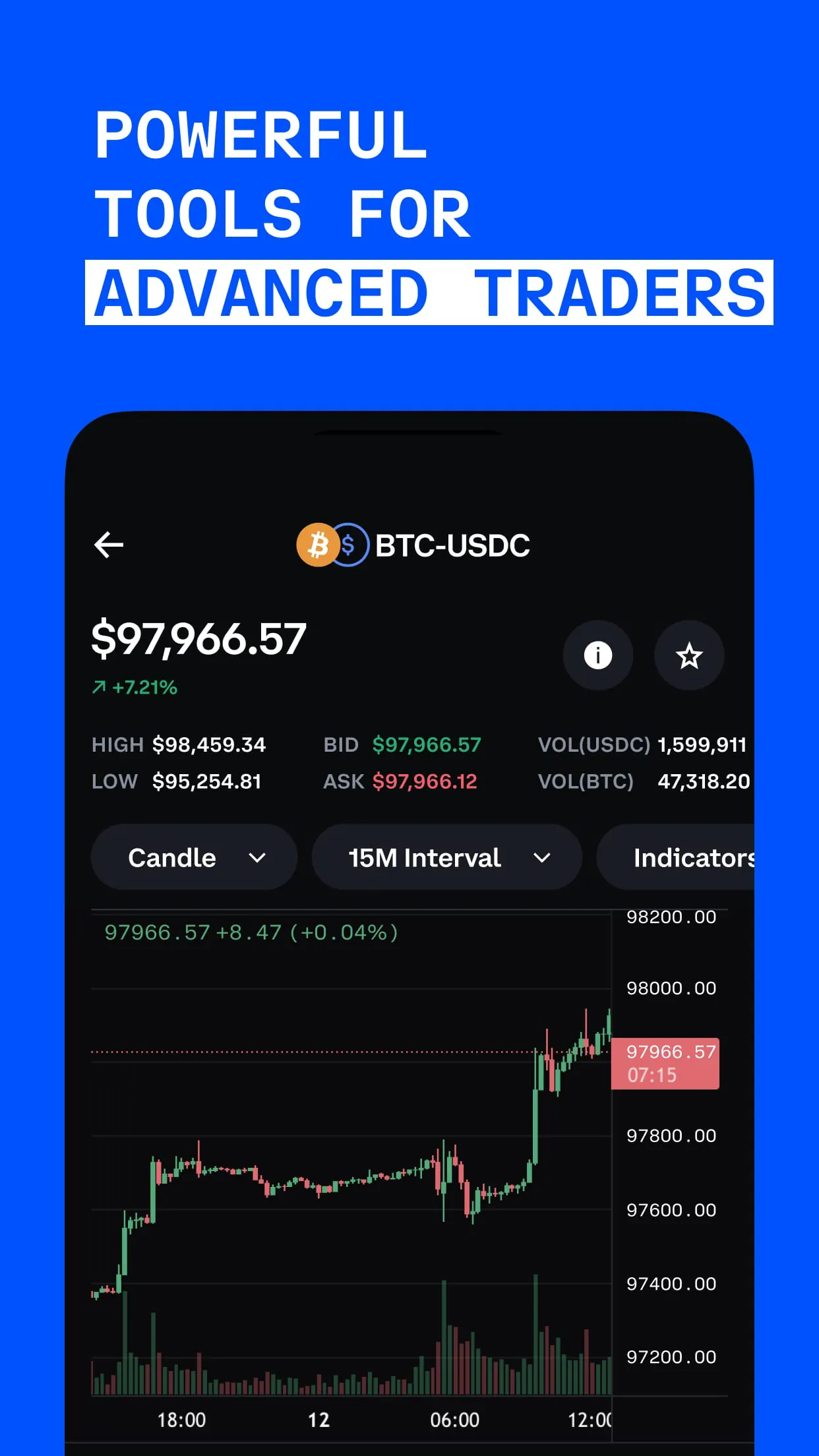This screenshot has width=819, height=1456.
Task: Click the green trend arrow near +7.21%
Action: pyautogui.click(x=98, y=686)
